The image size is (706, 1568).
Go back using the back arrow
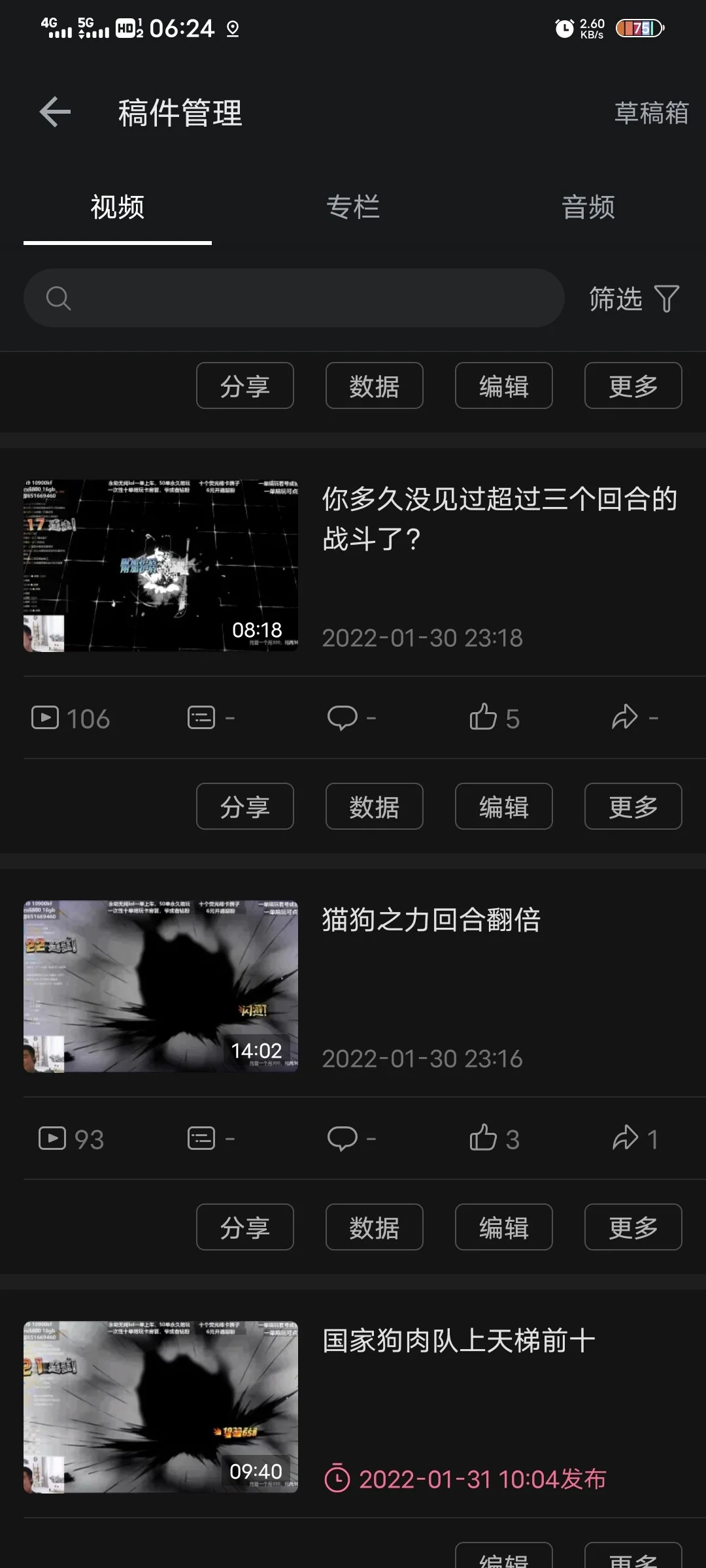point(55,112)
